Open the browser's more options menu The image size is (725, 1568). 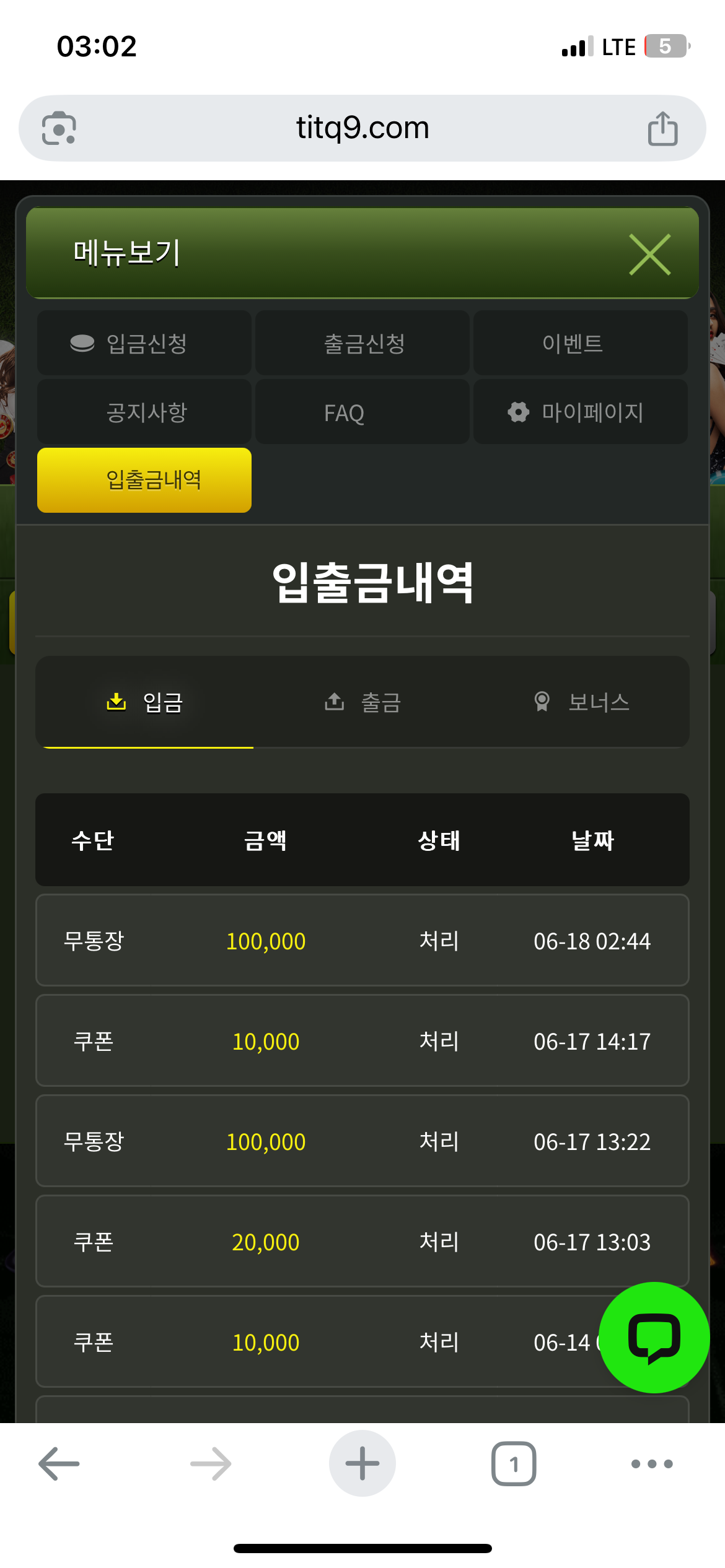click(x=652, y=1464)
